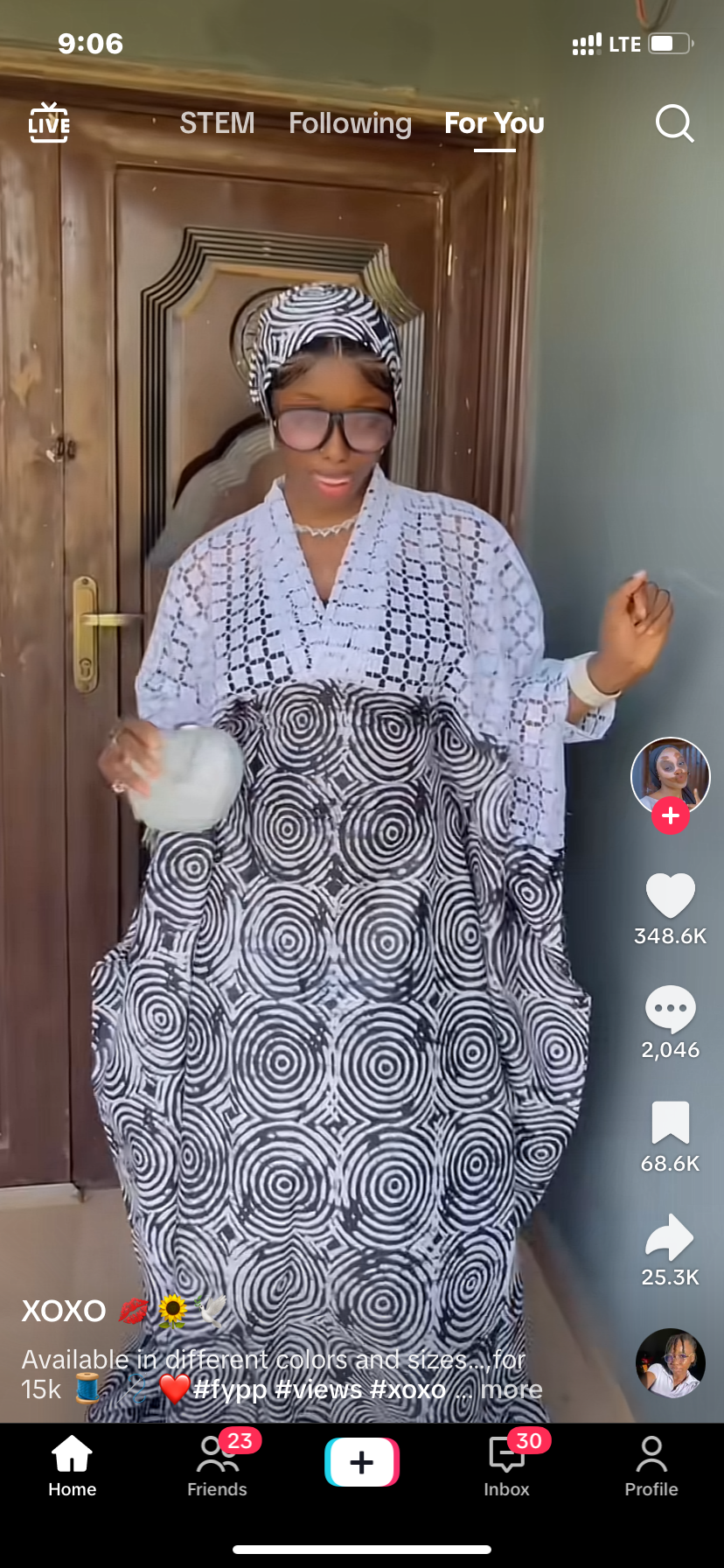Switch to the Profile tab
This screenshot has height=1568, width=724.
pyautogui.click(x=651, y=1466)
